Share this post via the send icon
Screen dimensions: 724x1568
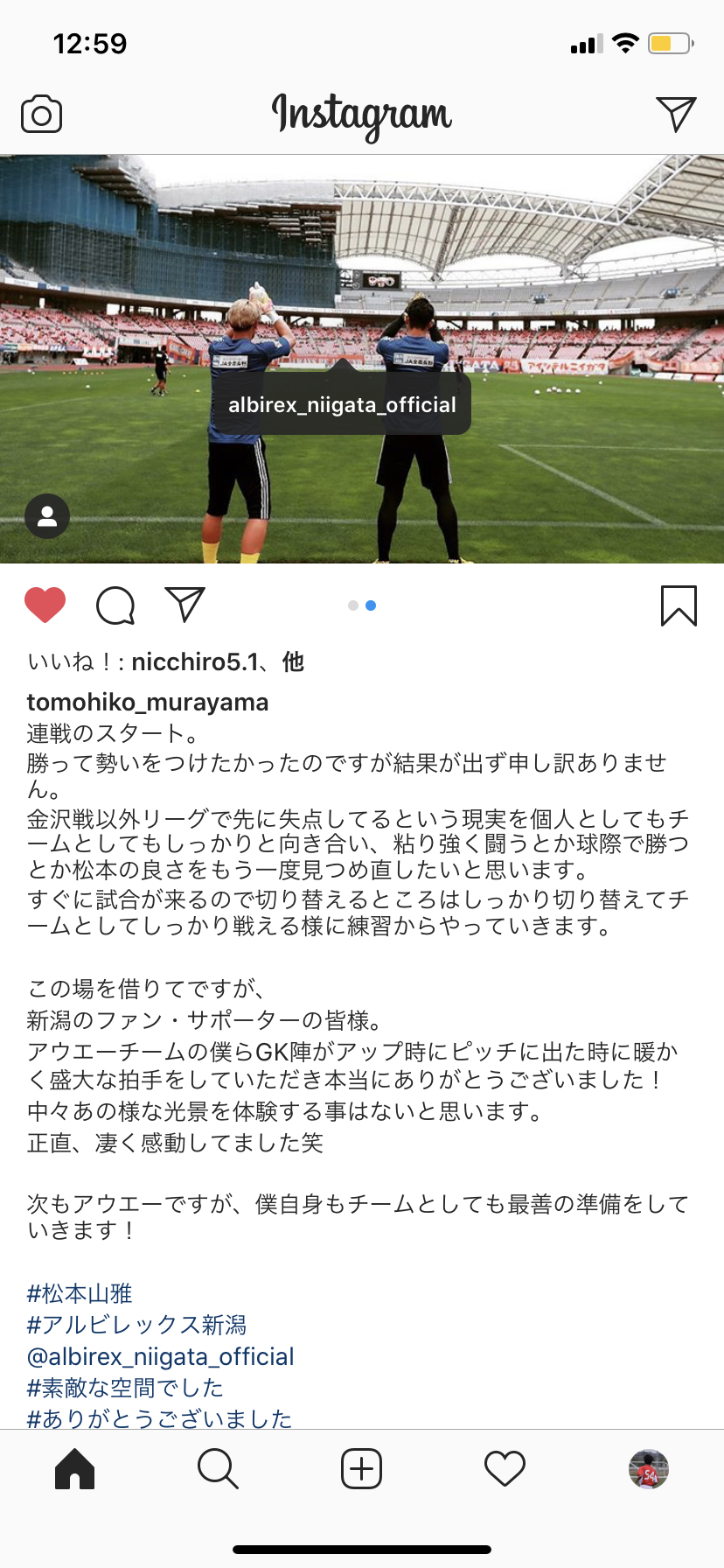pyautogui.click(x=184, y=605)
